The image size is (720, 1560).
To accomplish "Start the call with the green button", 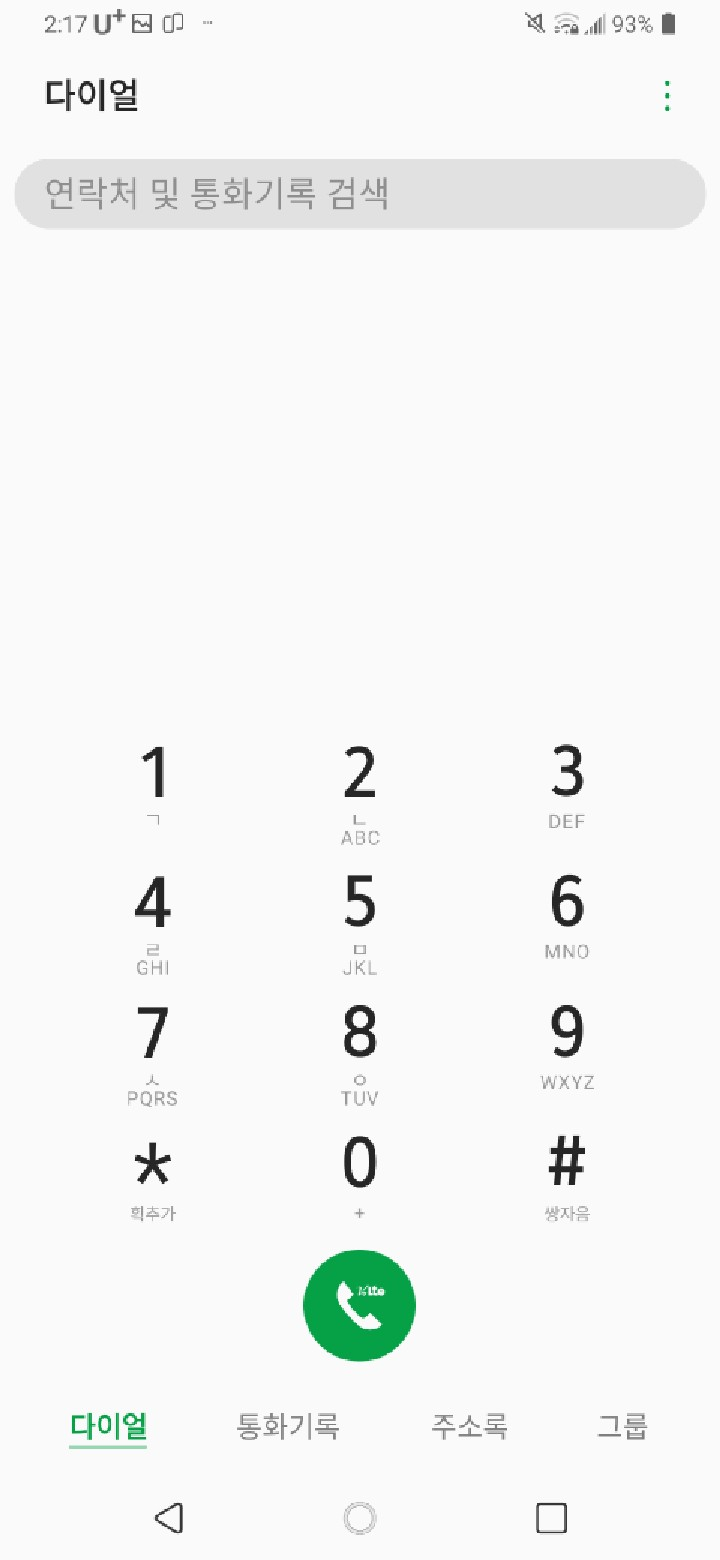I will click(x=360, y=1305).
